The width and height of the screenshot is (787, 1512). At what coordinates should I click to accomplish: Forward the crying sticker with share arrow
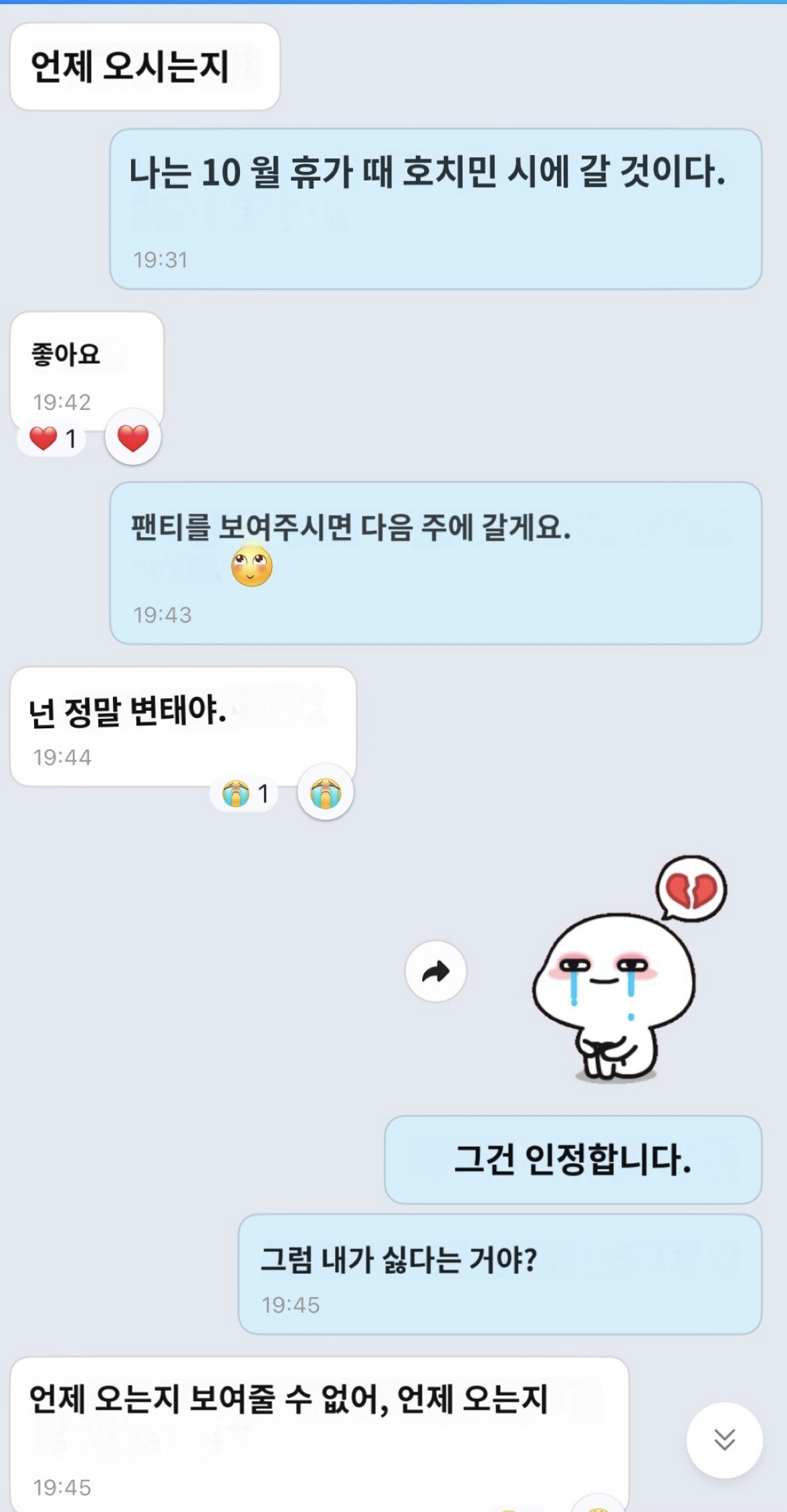(x=436, y=971)
